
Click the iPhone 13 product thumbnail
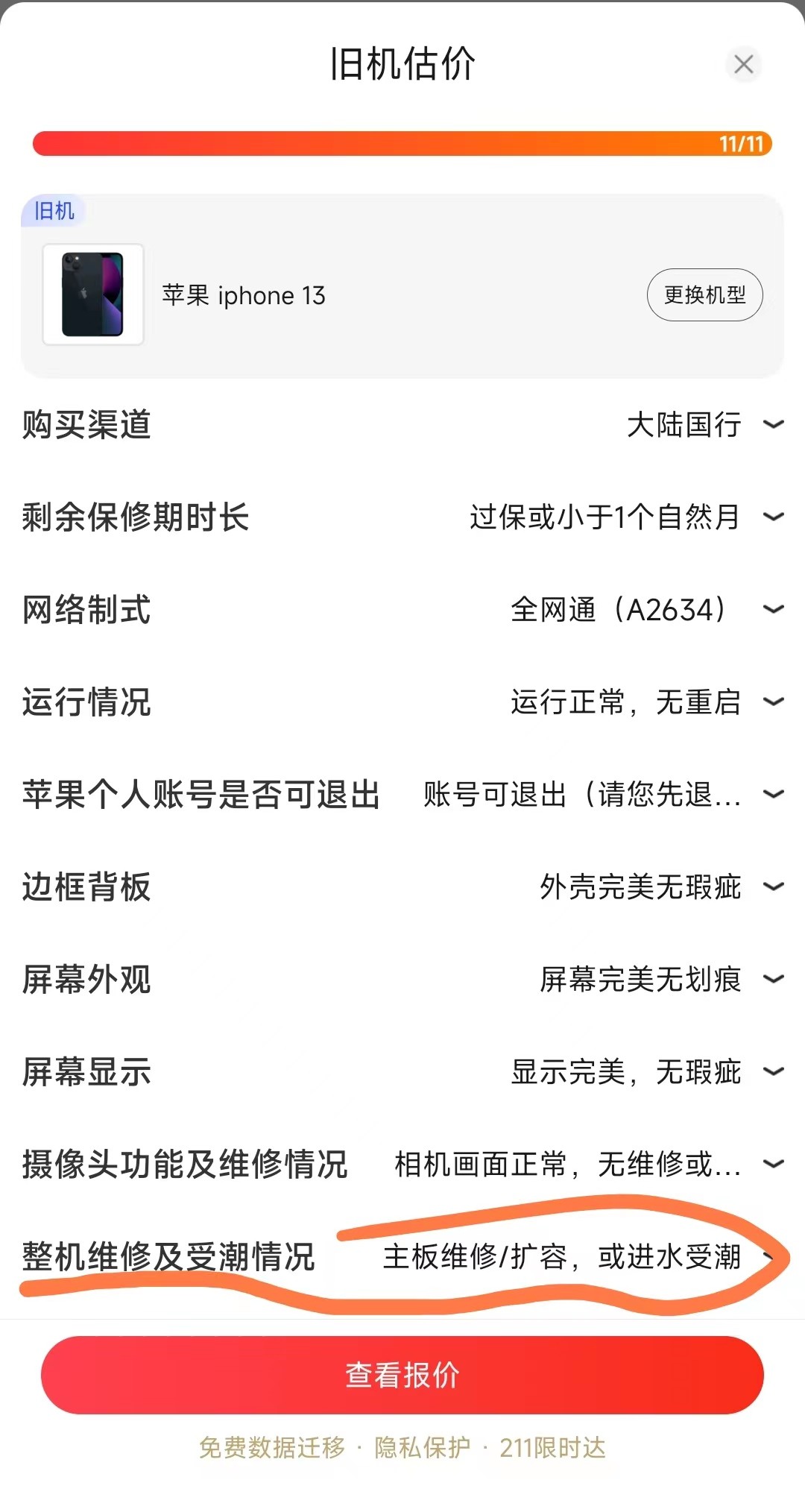point(93,294)
